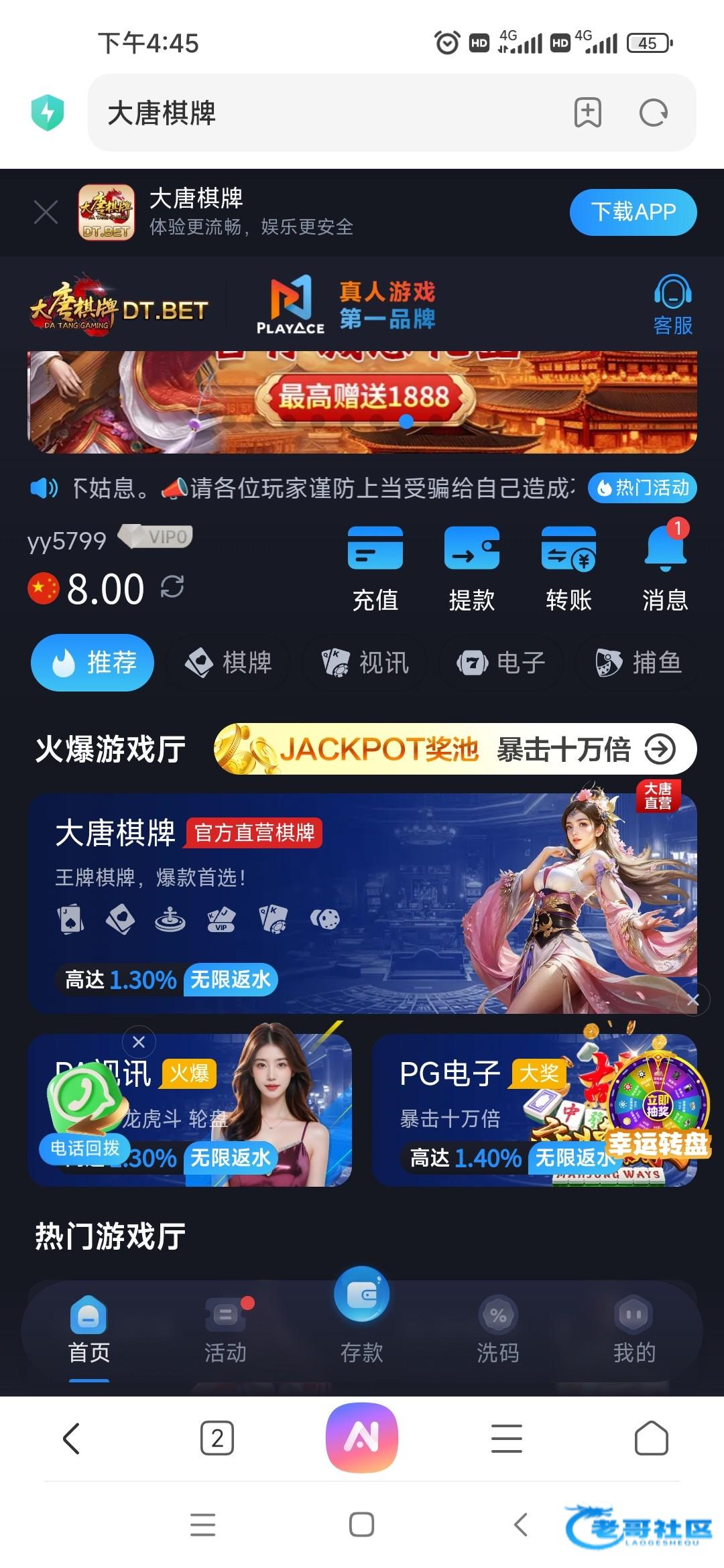The height and width of the screenshot is (1568, 724).
Task: Select the 电子 category chip
Action: click(501, 663)
